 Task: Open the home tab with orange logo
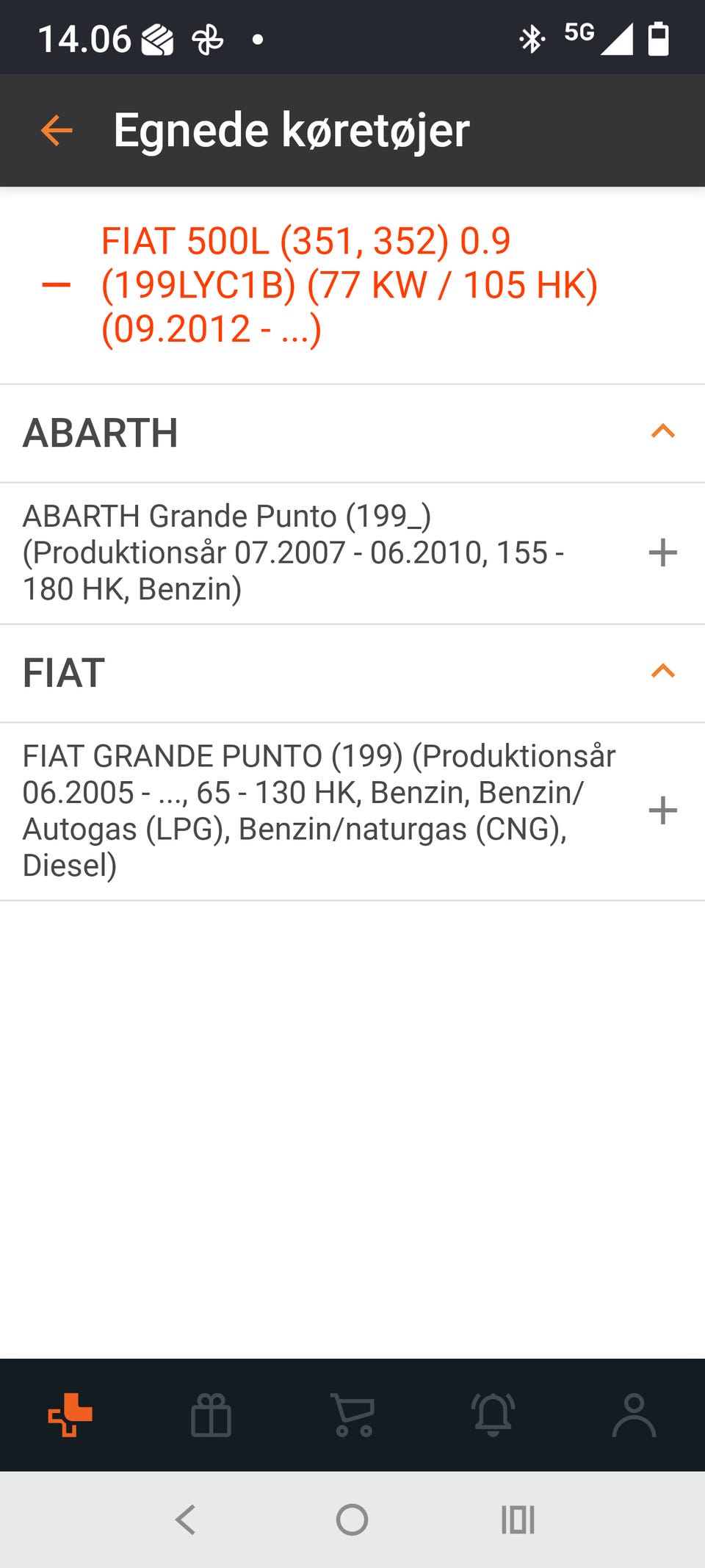coord(70,1414)
